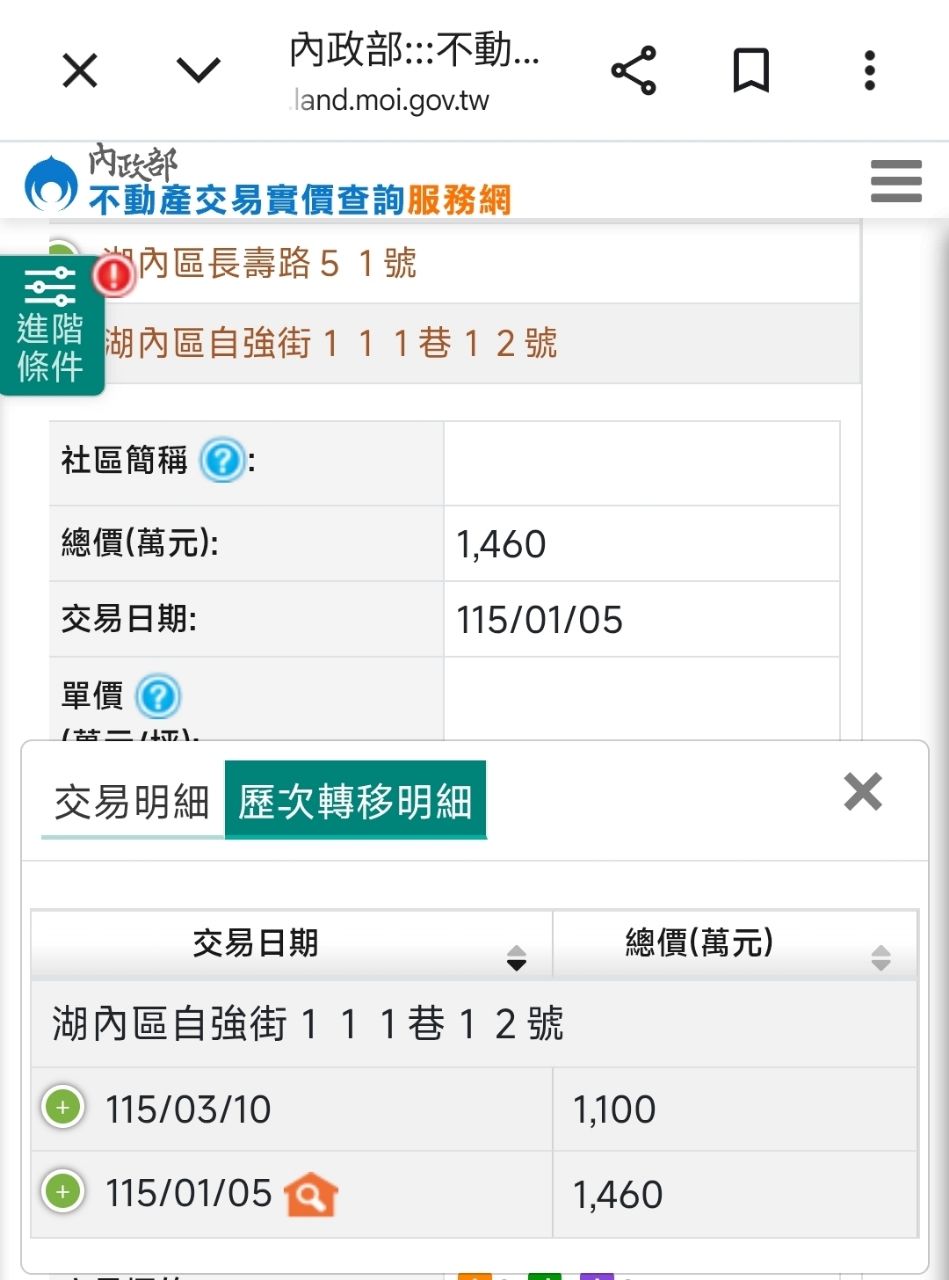The height and width of the screenshot is (1280, 949).
Task: Open 進階條件 advanced filter panel
Action: click(51, 326)
